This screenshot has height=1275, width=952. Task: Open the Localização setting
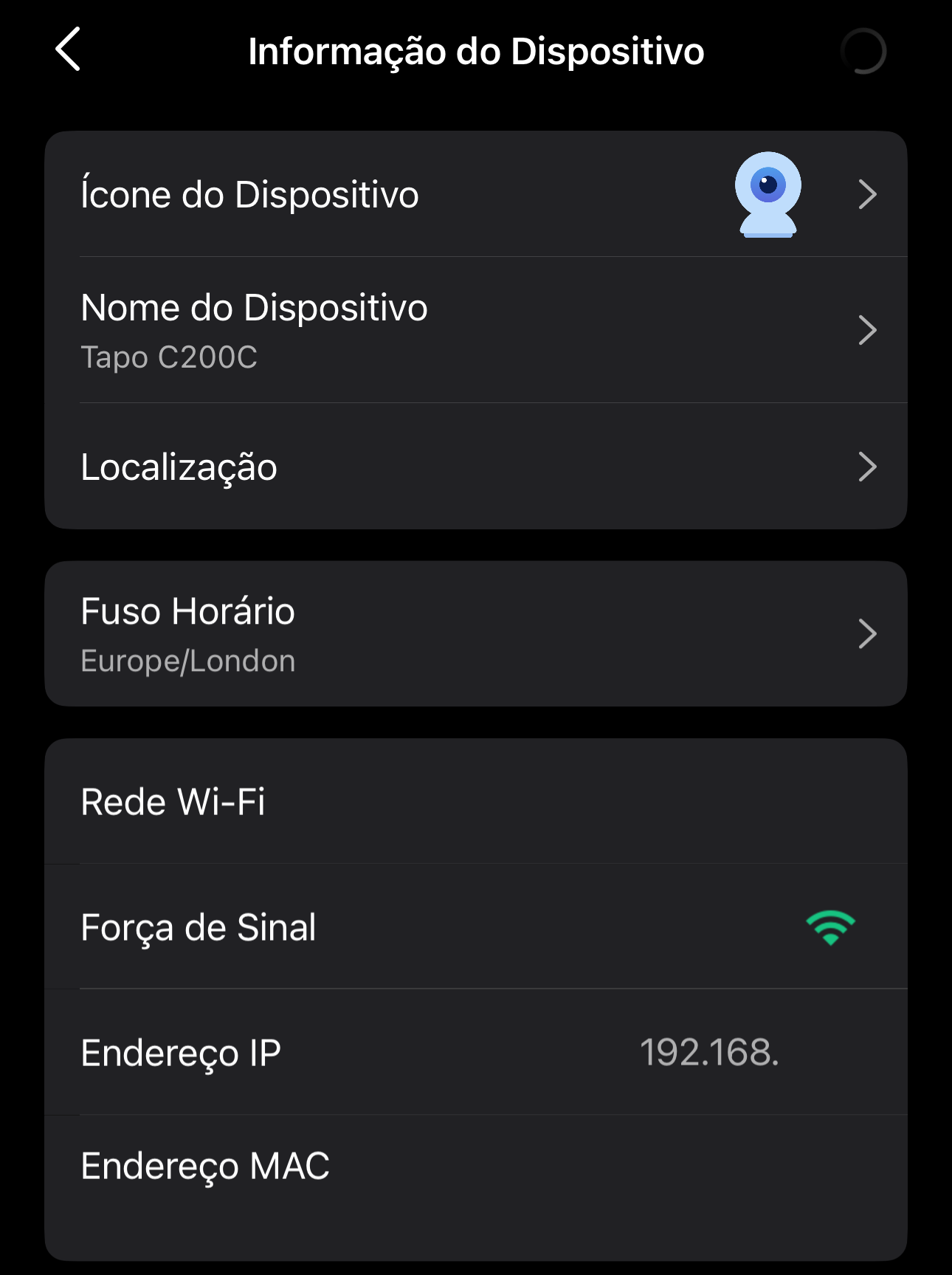[475, 467]
